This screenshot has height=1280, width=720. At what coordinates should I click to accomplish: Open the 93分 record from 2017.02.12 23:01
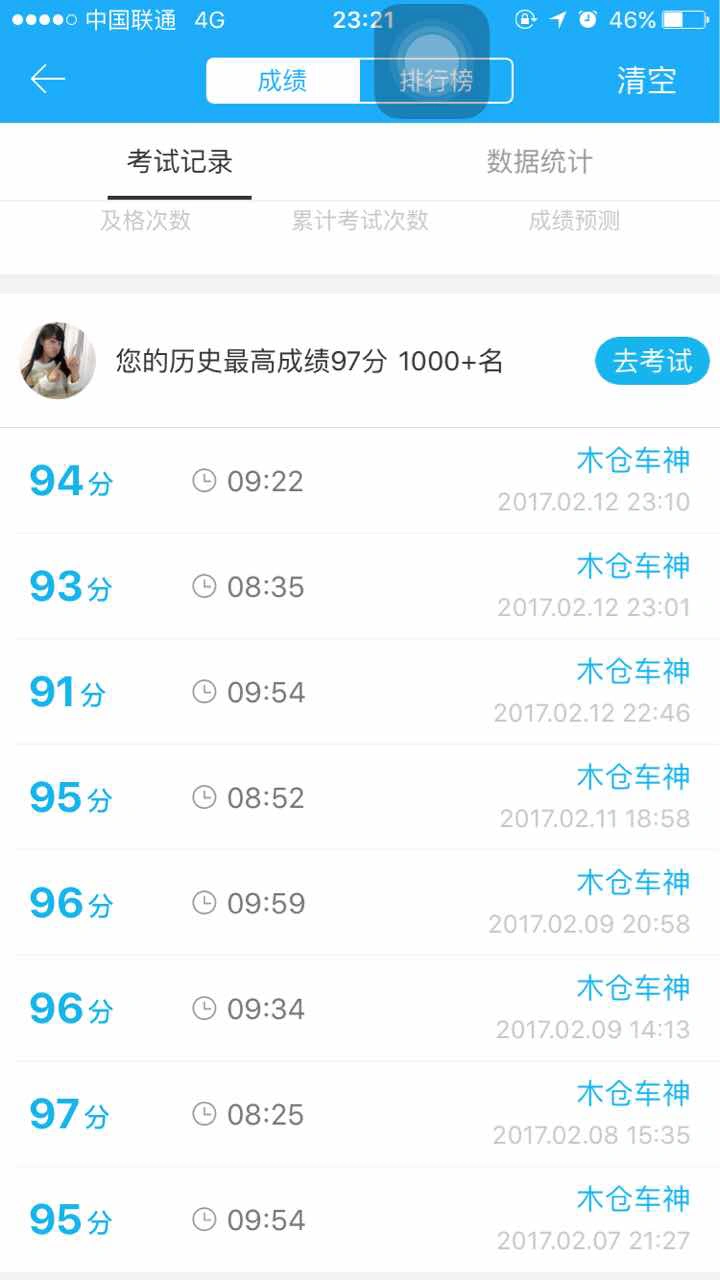coord(360,586)
